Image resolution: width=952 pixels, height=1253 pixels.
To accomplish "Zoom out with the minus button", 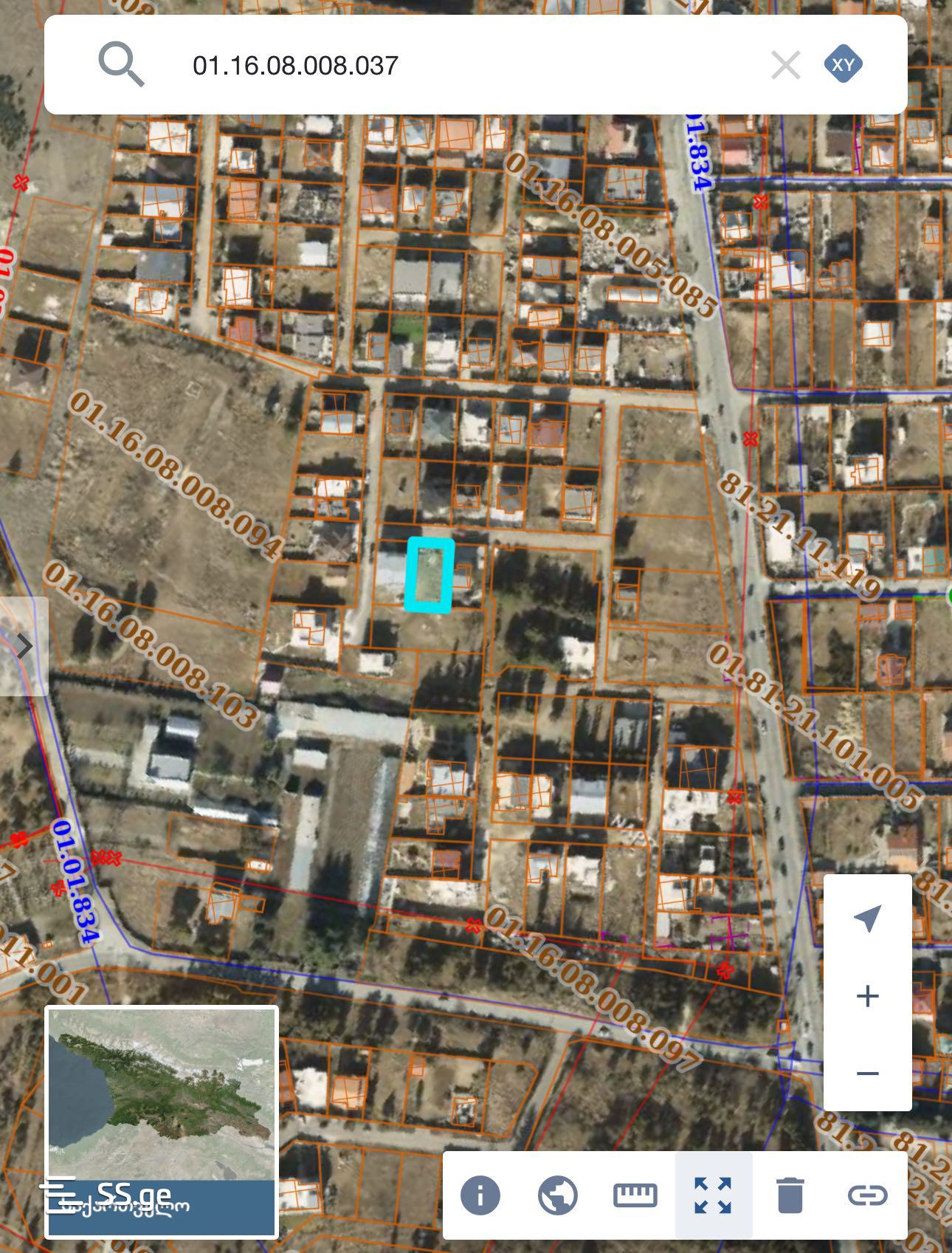I will pos(867,1073).
